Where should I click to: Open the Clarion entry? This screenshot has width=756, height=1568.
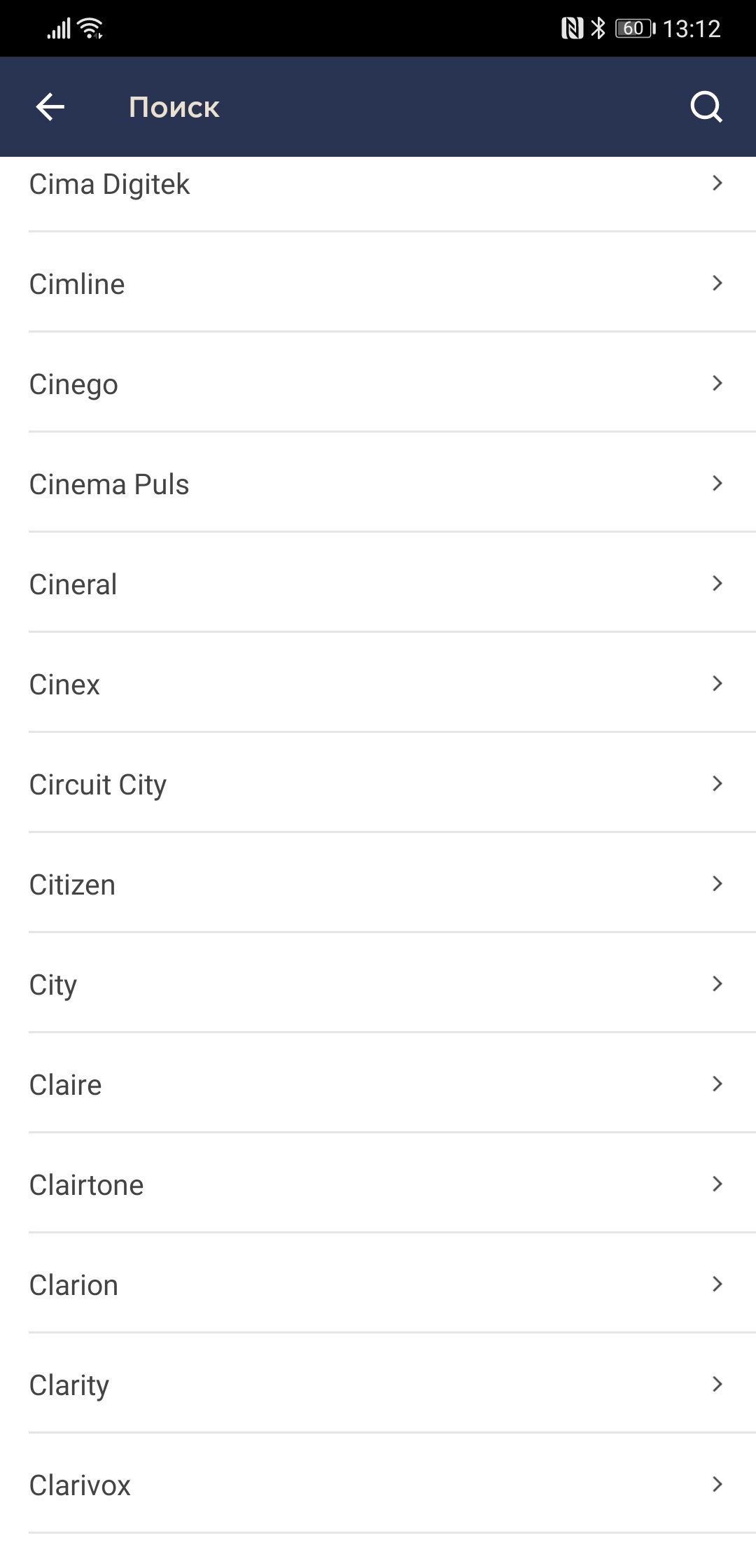pyautogui.click(x=378, y=1284)
